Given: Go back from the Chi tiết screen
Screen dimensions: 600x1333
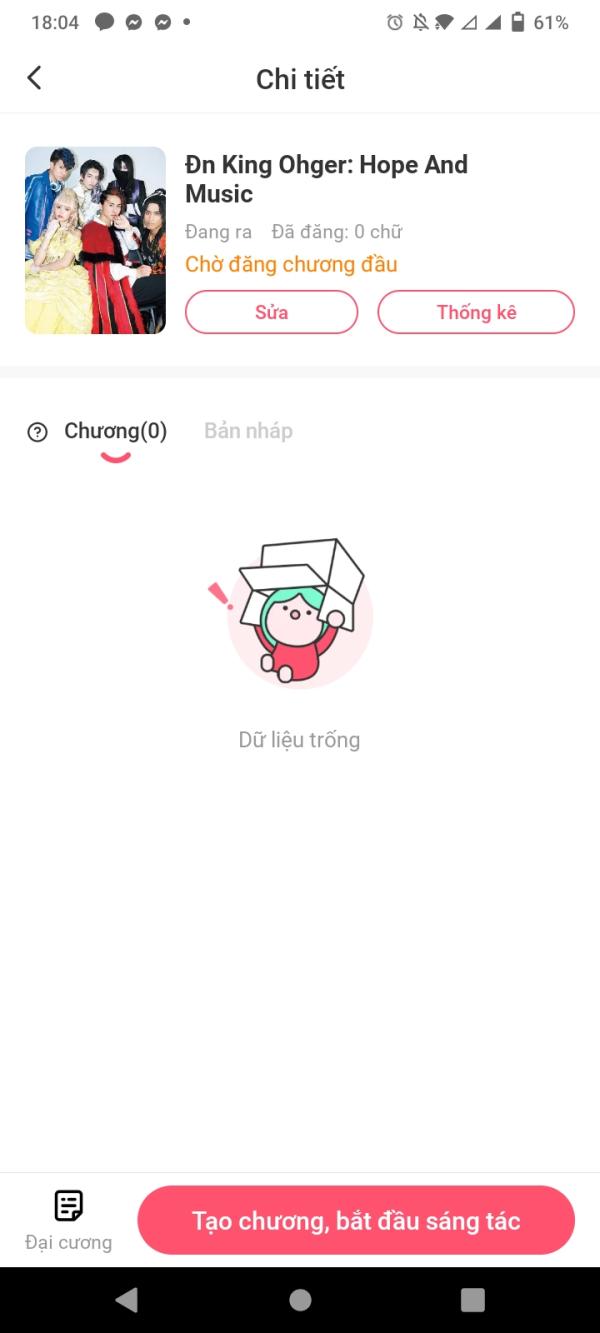Looking at the screenshot, I should (x=35, y=78).
